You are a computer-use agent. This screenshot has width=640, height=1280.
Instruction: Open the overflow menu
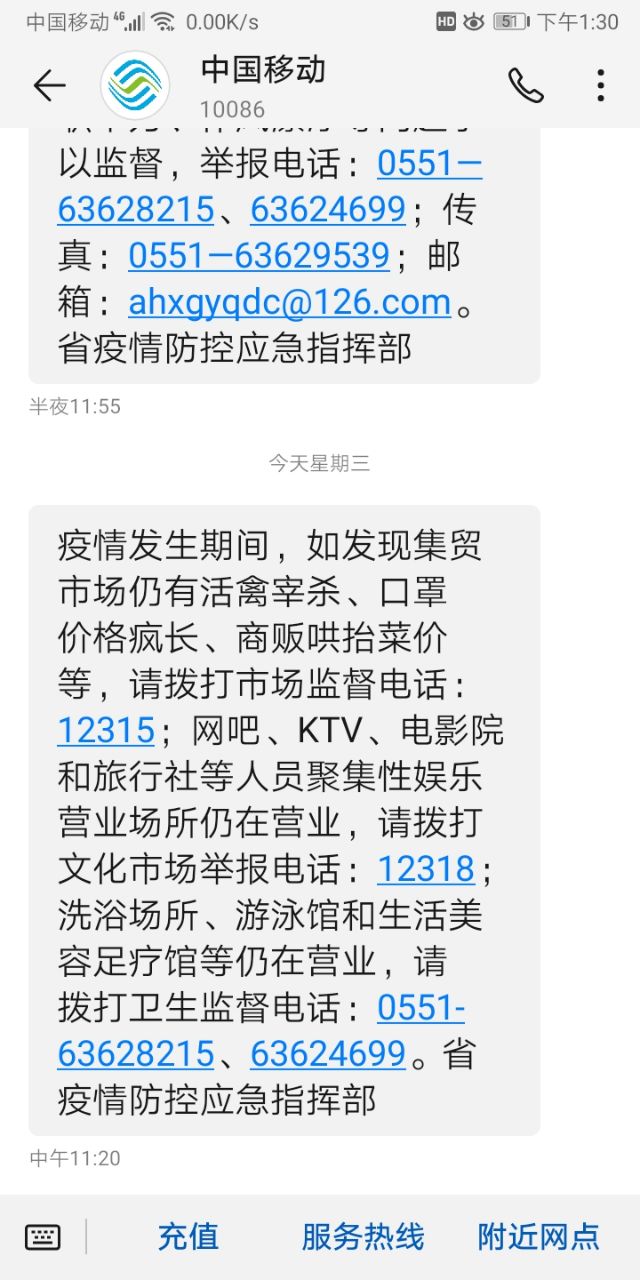coord(600,86)
